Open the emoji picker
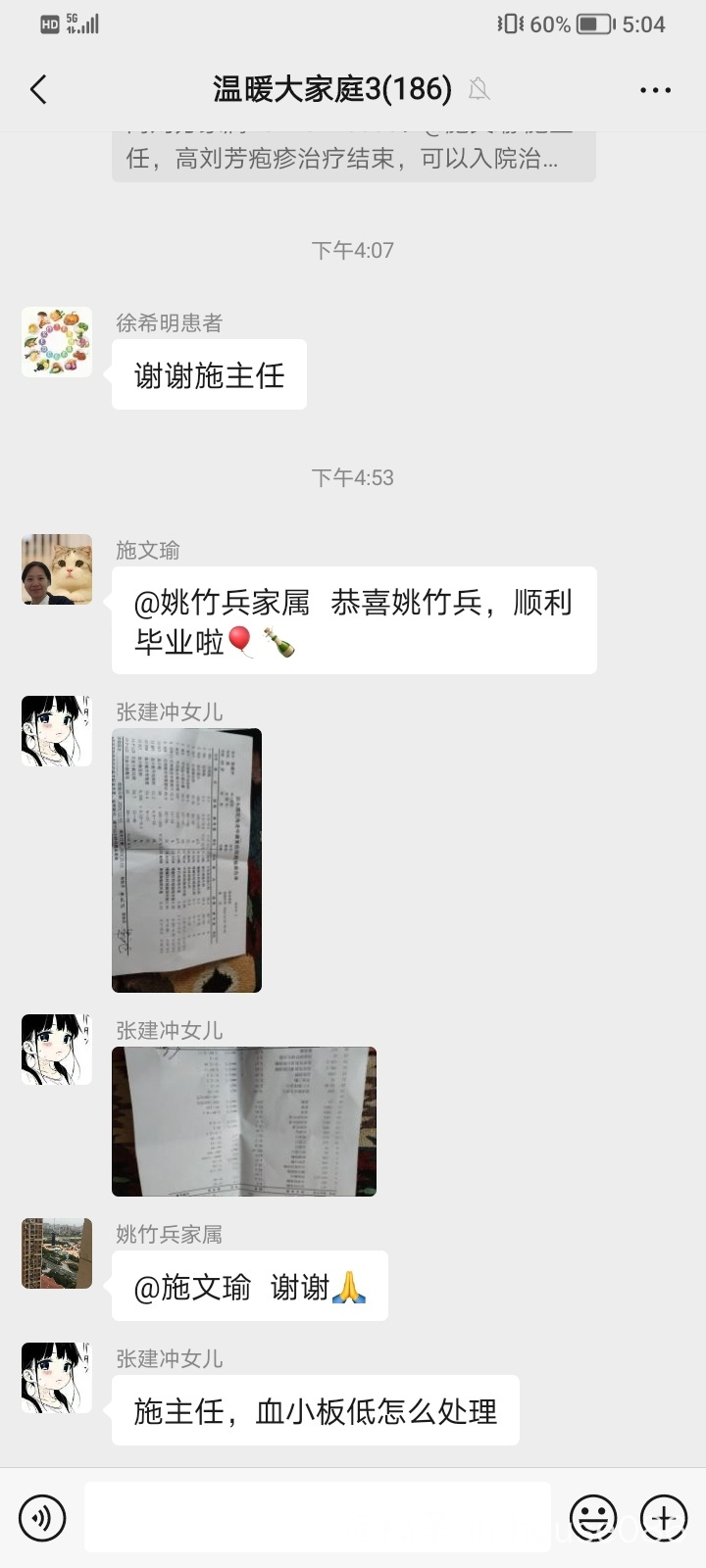This screenshot has width=706, height=1568. tap(593, 1518)
